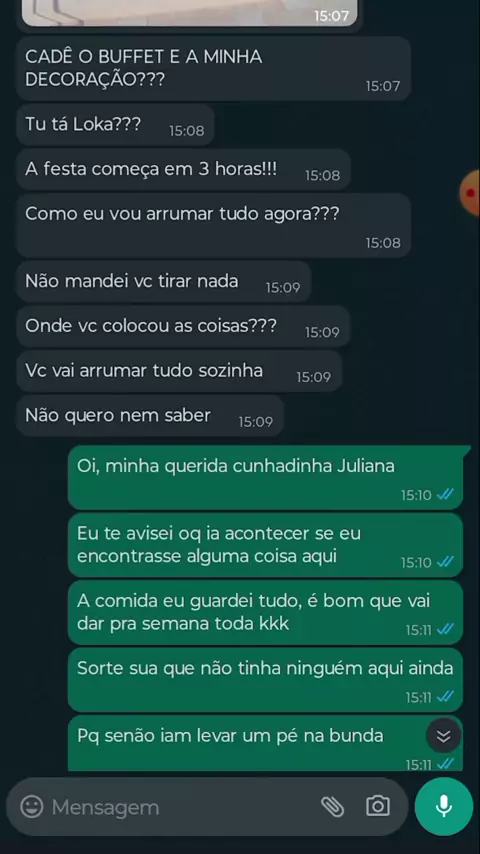Open the emoji picker in message bar

(x=32, y=807)
